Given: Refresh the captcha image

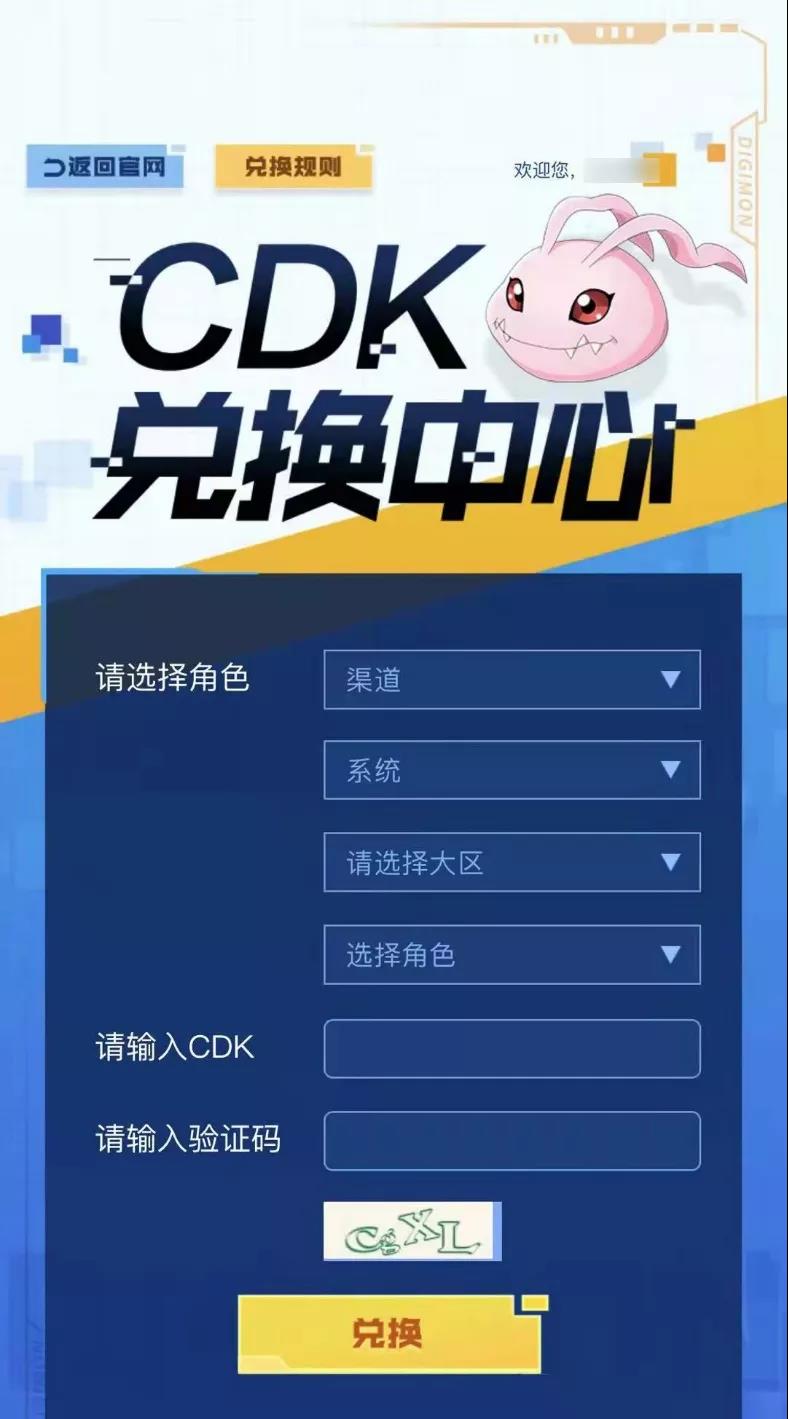Looking at the screenshot, I should click(x=412, y=1231).
